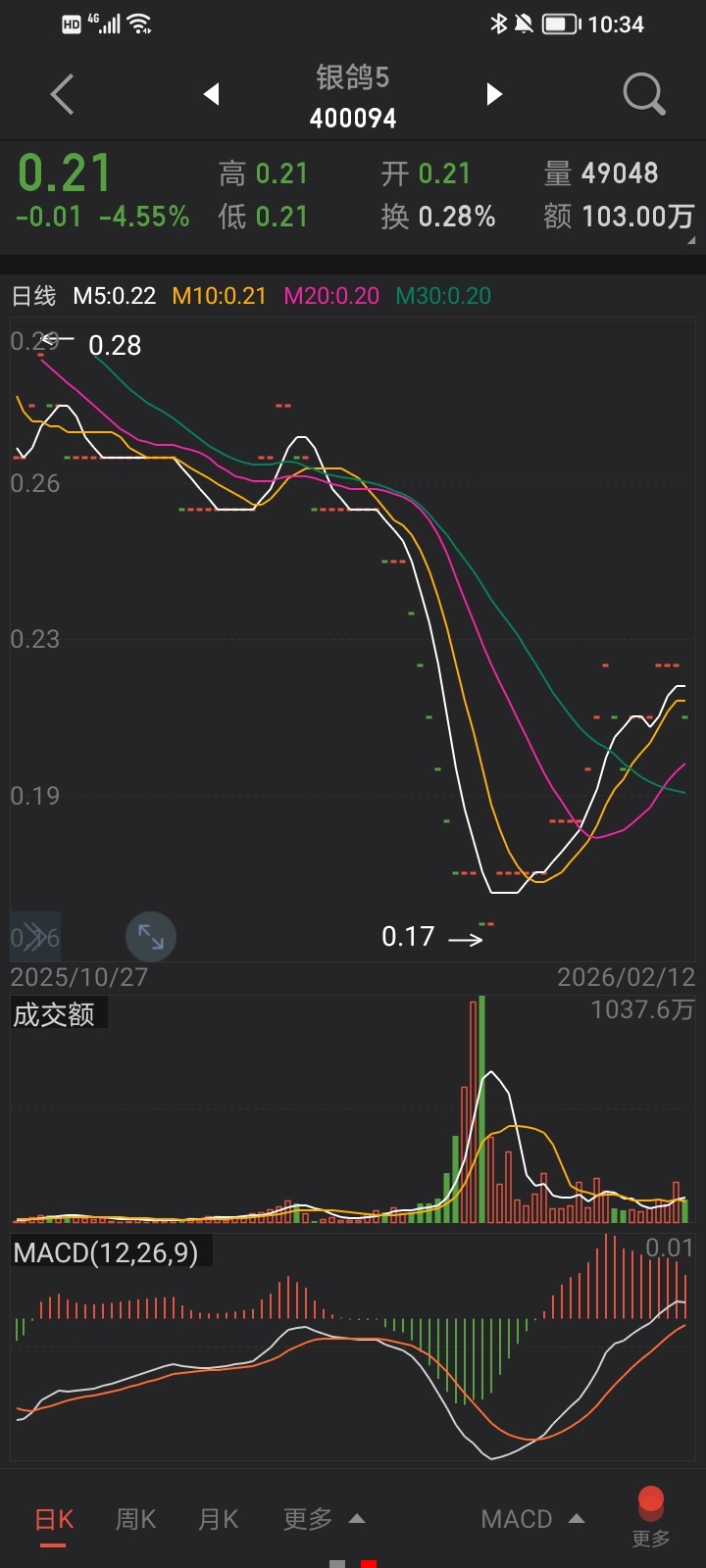706x1568 pixels.
Task: Select the 日K daily chart tab
Action: [x=54, y=1520]
